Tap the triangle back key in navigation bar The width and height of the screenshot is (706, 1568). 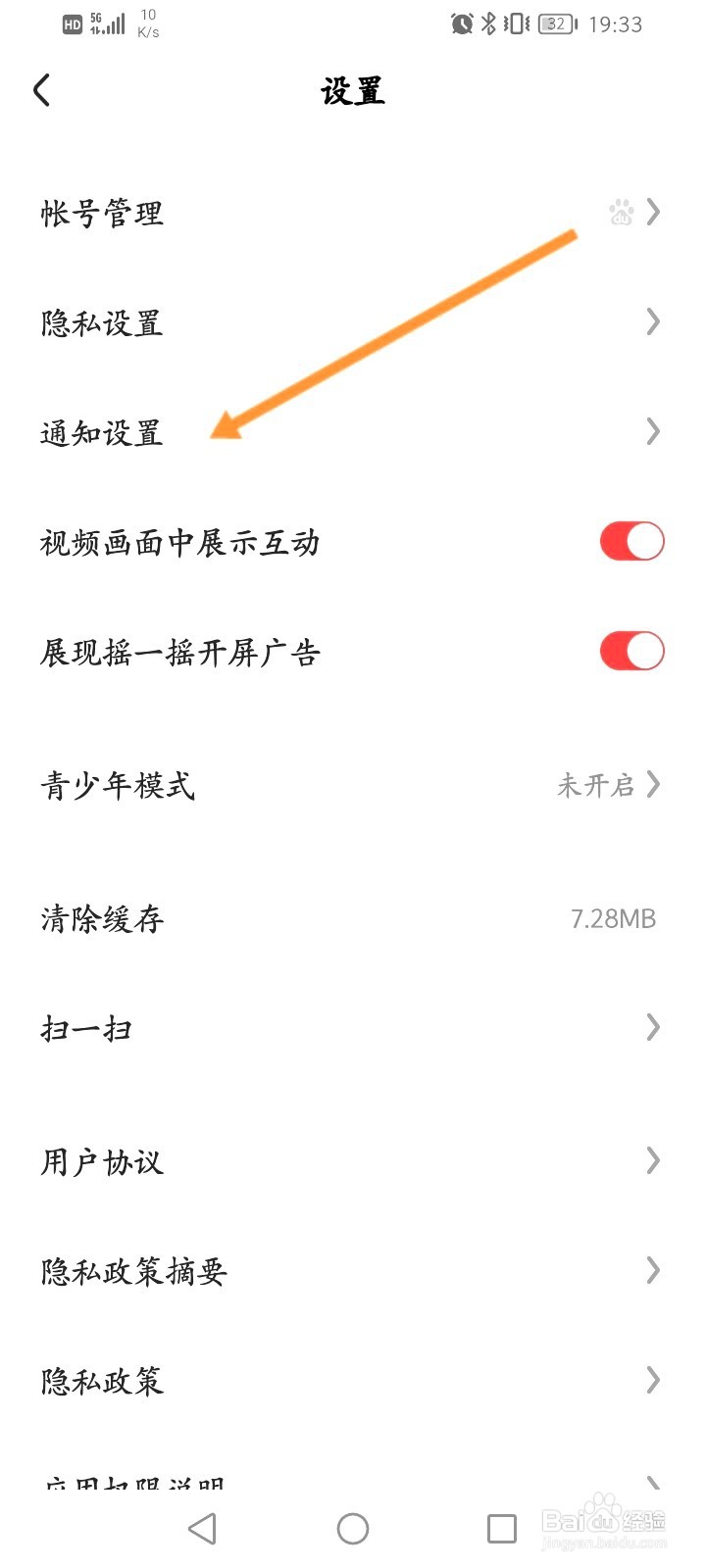pos(203,1528)
